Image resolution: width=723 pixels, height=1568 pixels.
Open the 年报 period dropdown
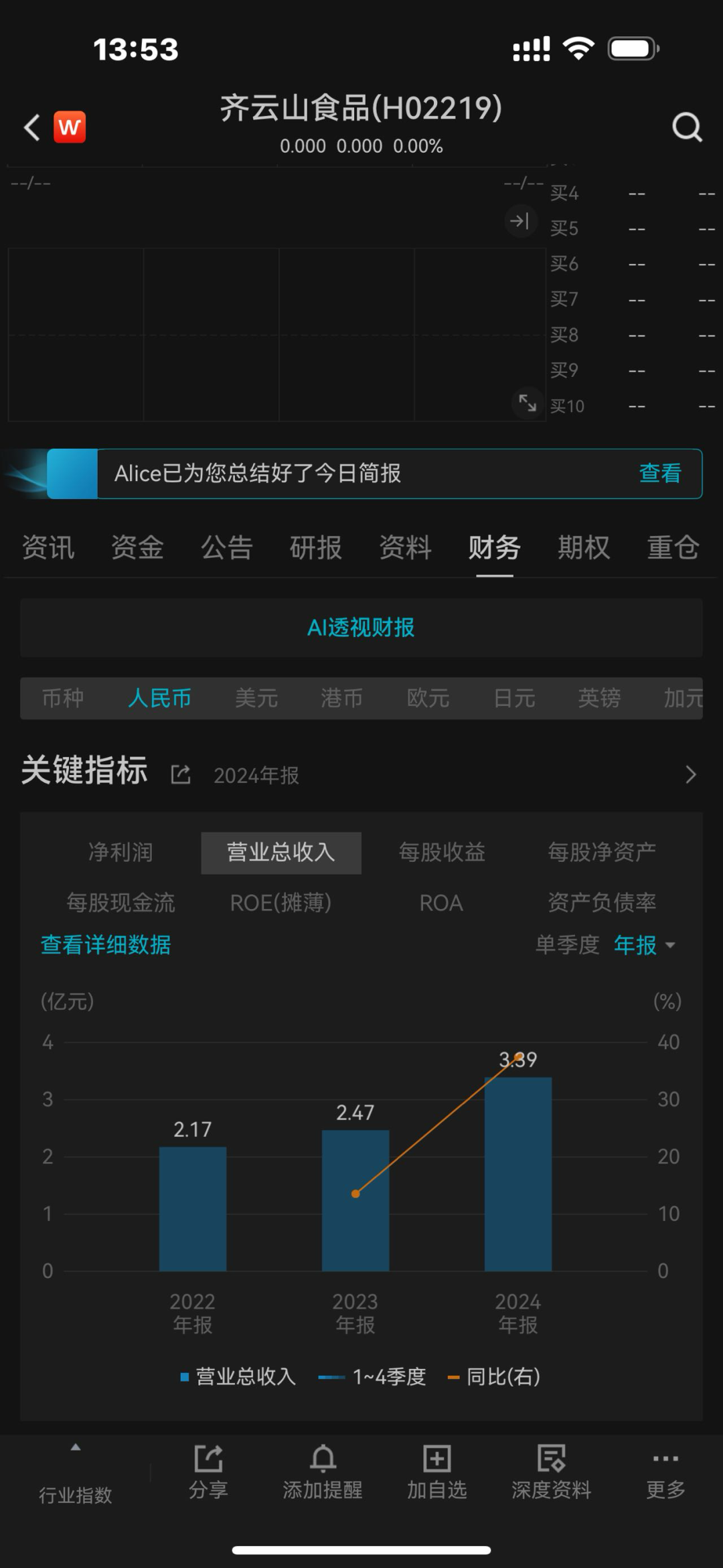(x=644, y=945)
